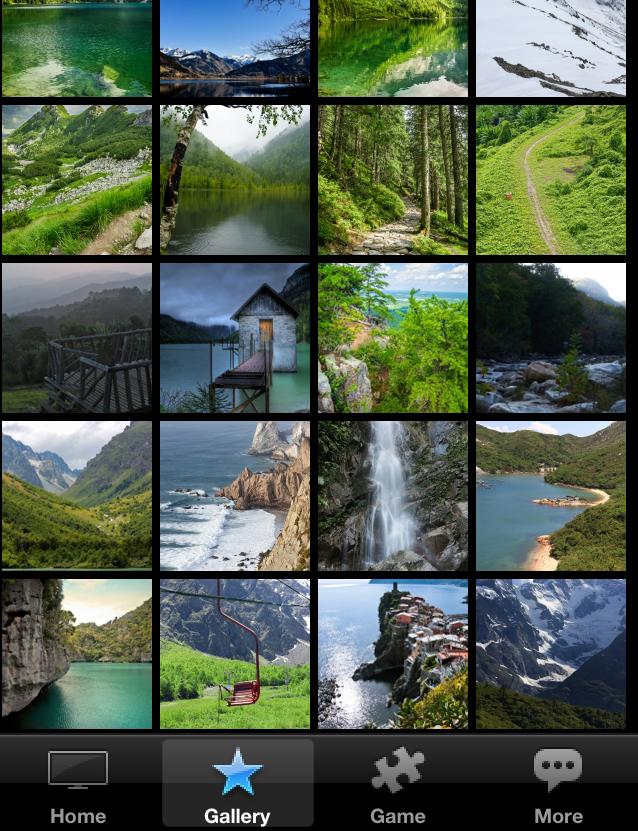Open the wooden viewing deck photo
The height and width of the screenshot is (831, 638).
[77, 338]
